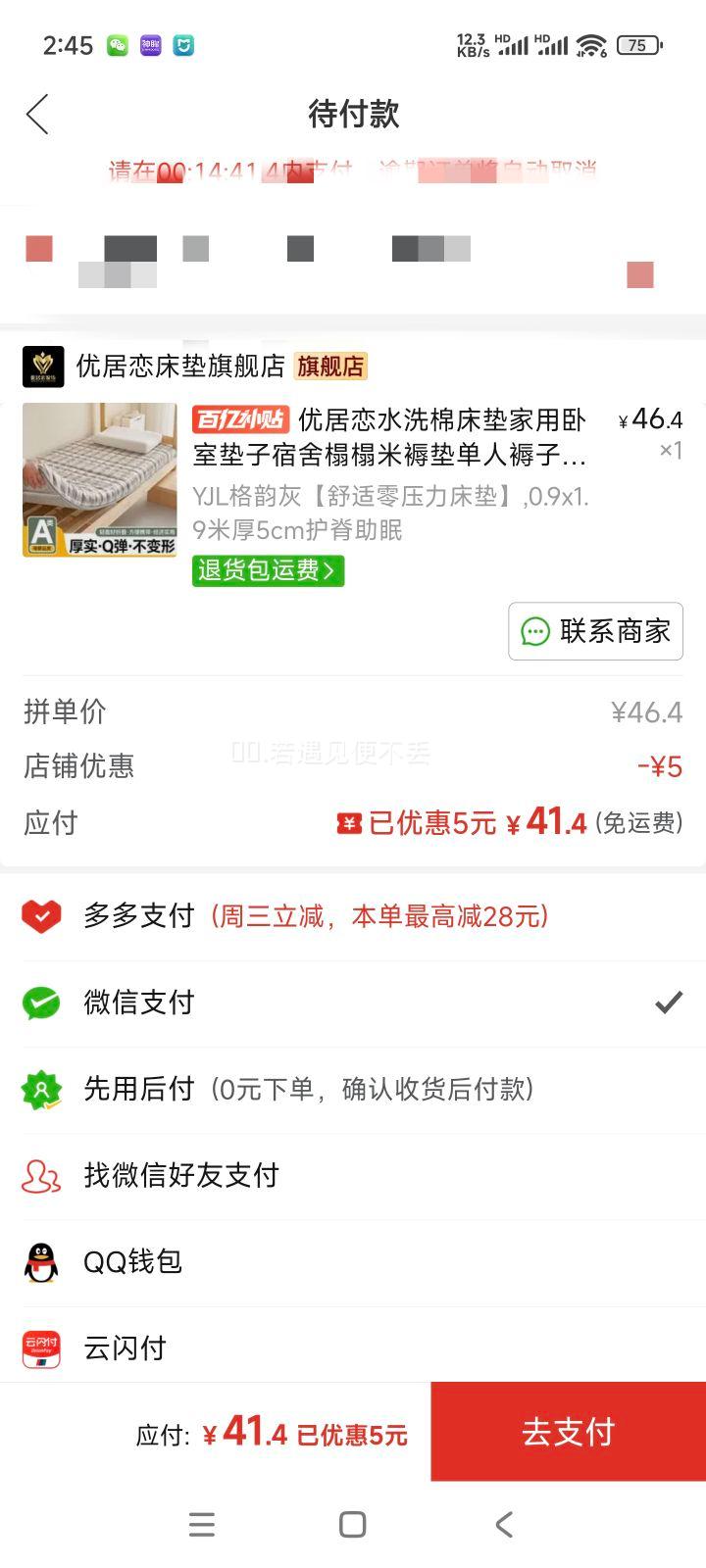Tap the 云闪付 UnionPay icon

(39, 1348)
